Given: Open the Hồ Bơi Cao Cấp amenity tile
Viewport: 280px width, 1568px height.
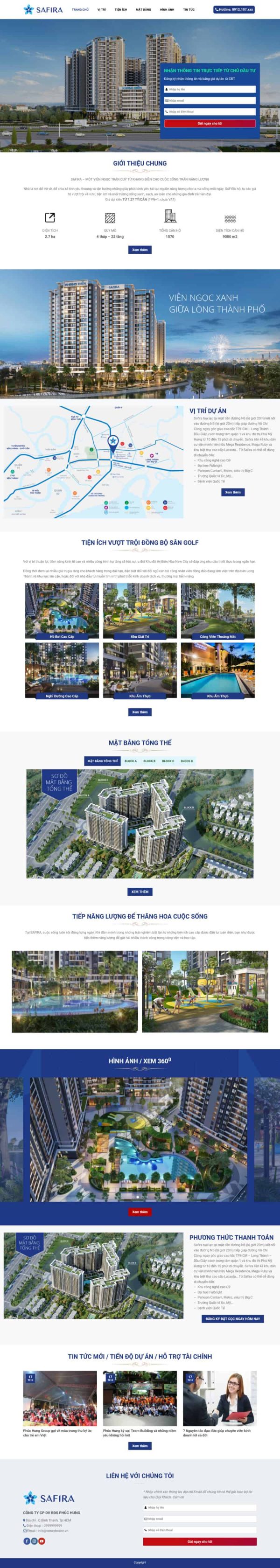Looking at the screenshot, I should (x=62, y=611).
